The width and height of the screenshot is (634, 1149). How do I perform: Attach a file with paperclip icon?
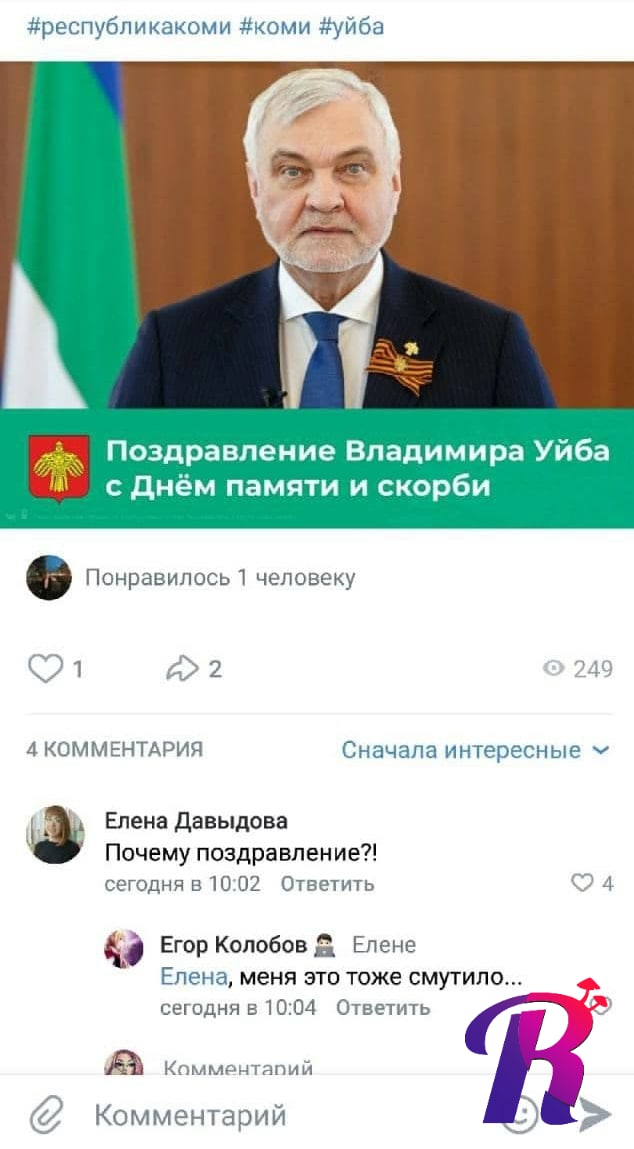pyautogui.click(x=45, y=1115)
